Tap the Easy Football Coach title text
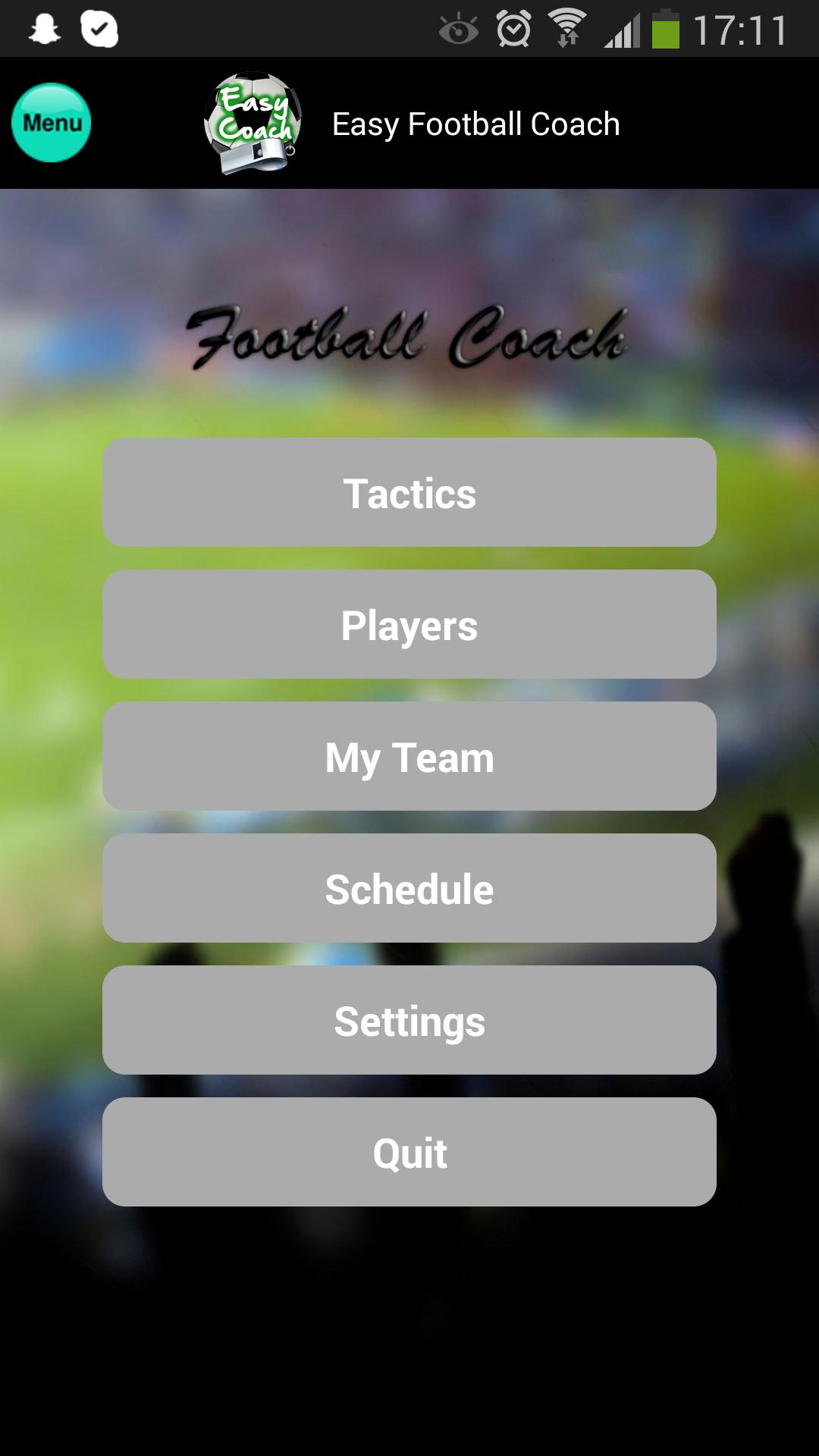This screenshot has width=819, height=1456. pyautogui.click(x=475, y=124)
